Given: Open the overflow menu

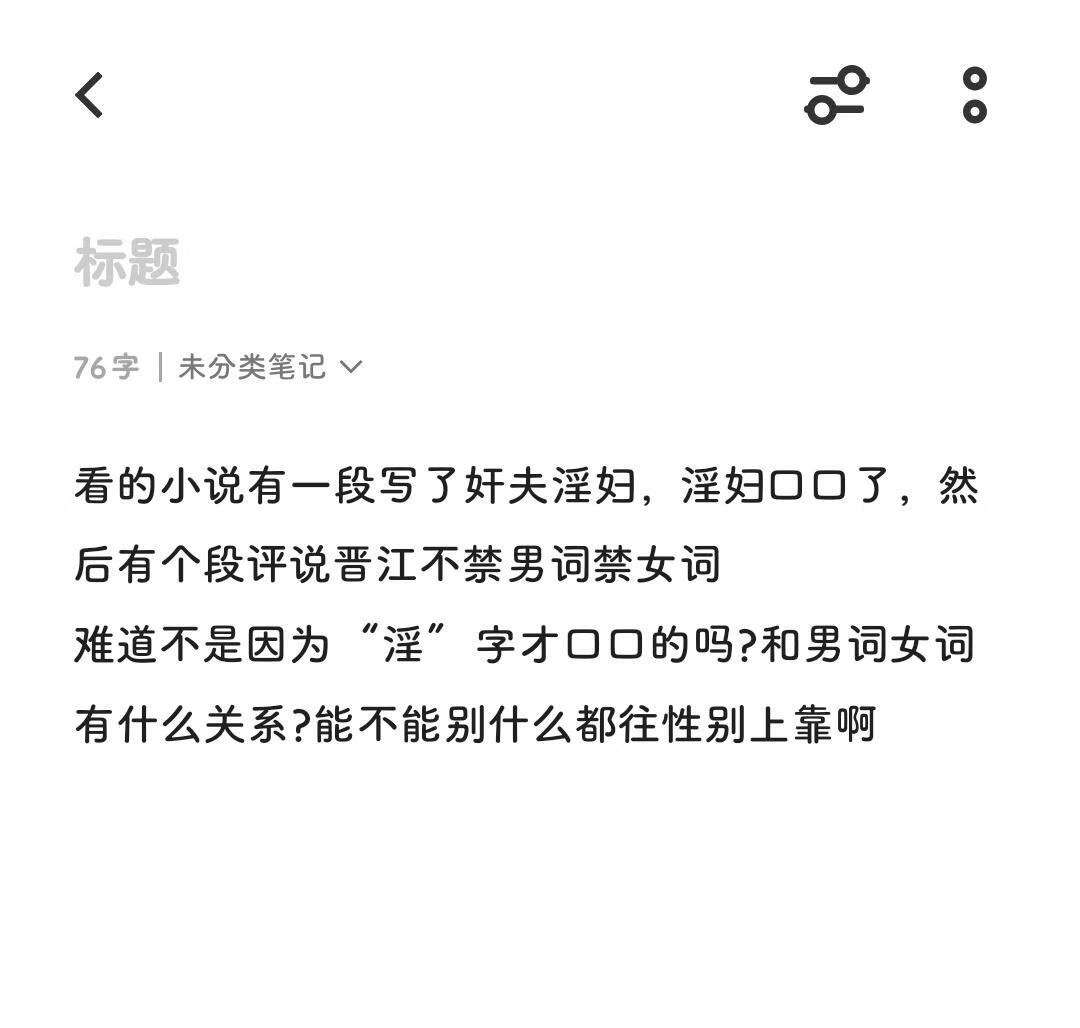Looking at the screenshot, I should [x=975, y=95].
